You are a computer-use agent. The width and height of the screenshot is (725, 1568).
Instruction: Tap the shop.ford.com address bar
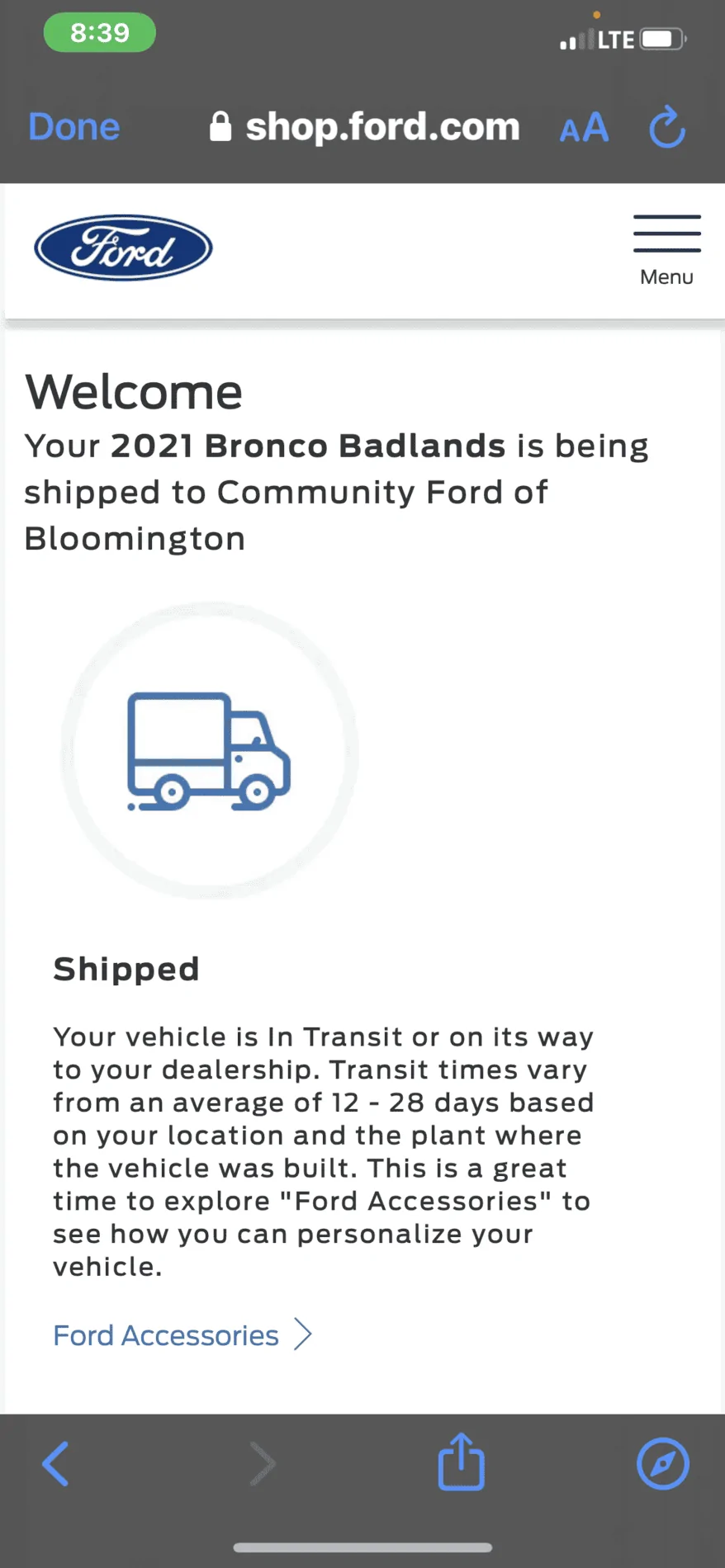(x=364, y=127)
